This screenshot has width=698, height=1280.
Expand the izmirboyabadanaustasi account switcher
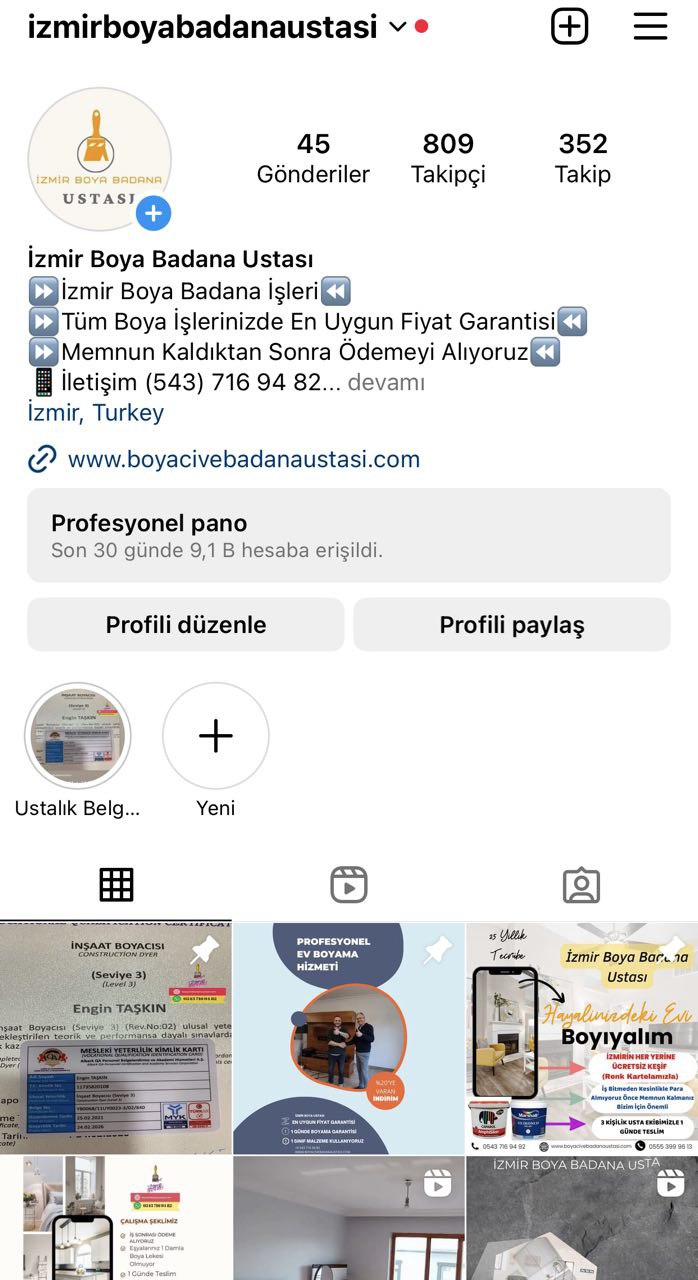pos(397,27)
